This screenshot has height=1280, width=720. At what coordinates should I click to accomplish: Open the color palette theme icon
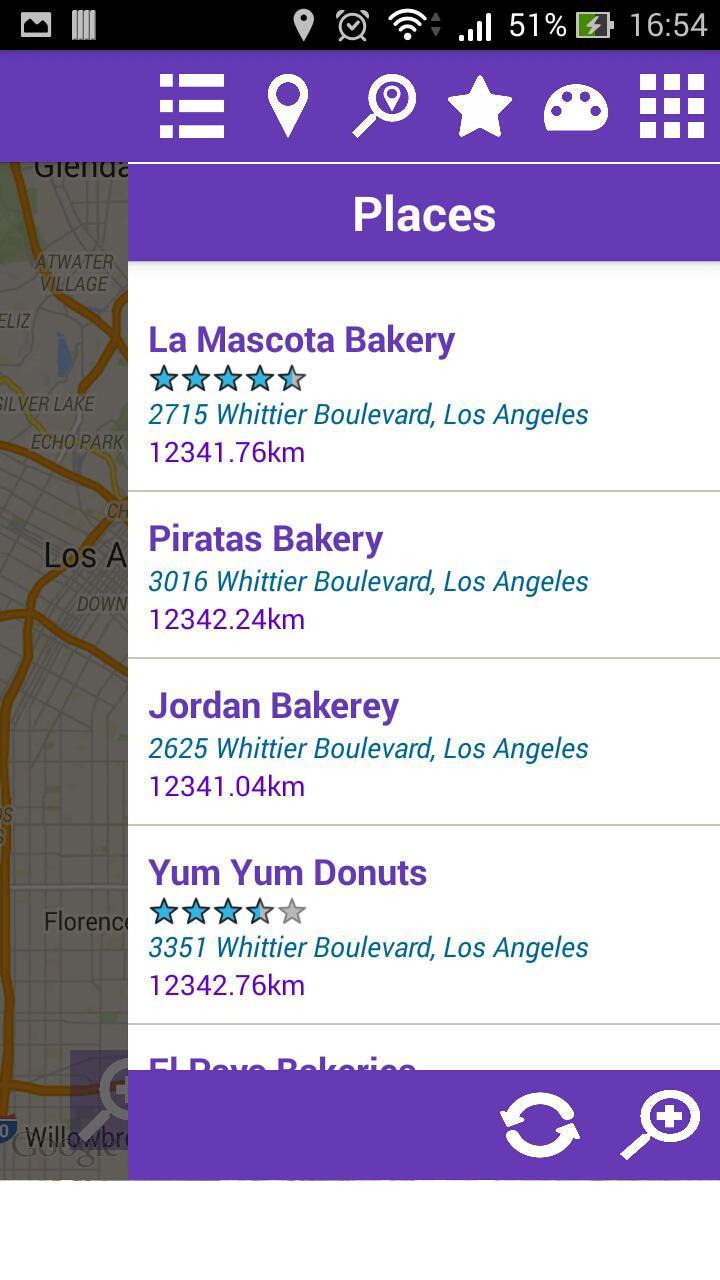(x=576, y=106)
